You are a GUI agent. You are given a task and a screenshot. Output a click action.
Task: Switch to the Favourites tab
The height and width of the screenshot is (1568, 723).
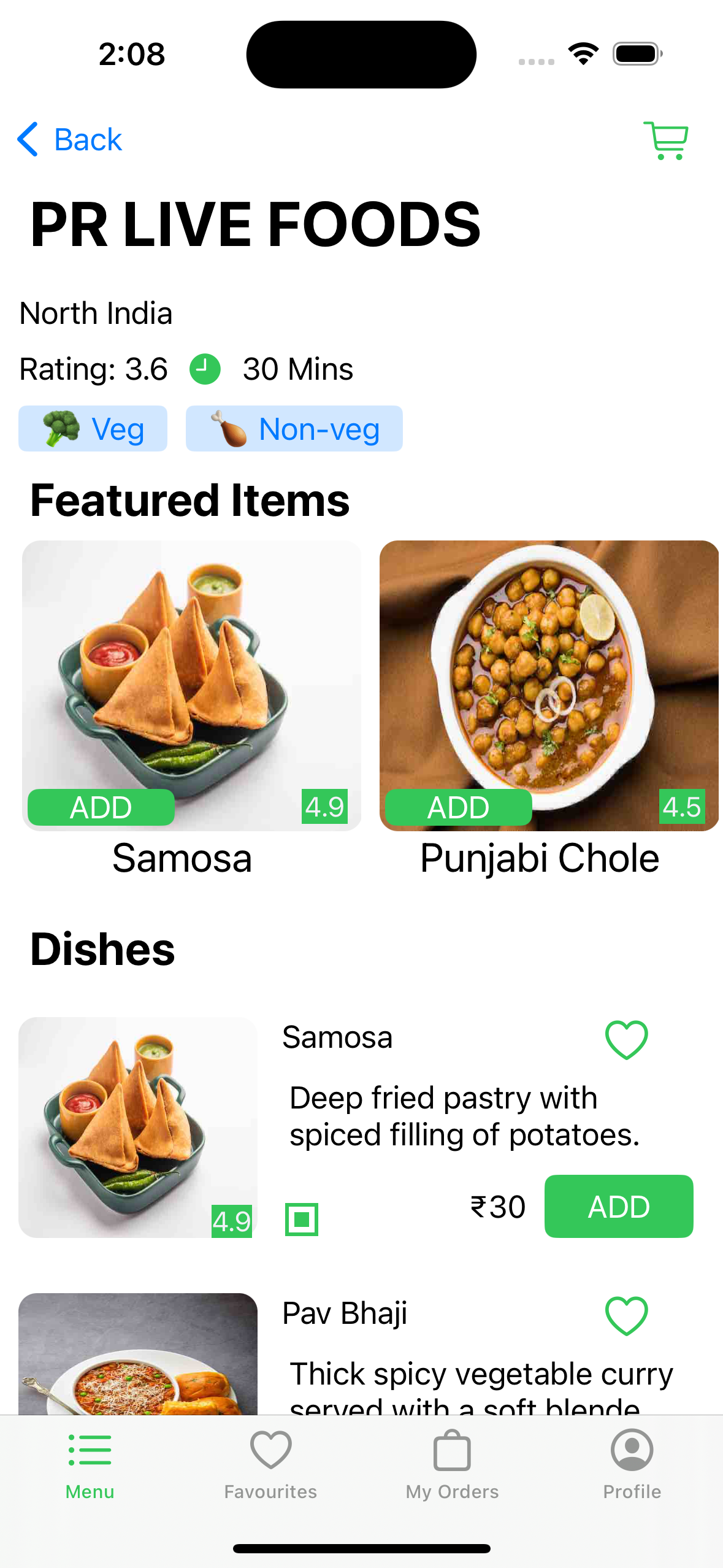coord(270,1465)
